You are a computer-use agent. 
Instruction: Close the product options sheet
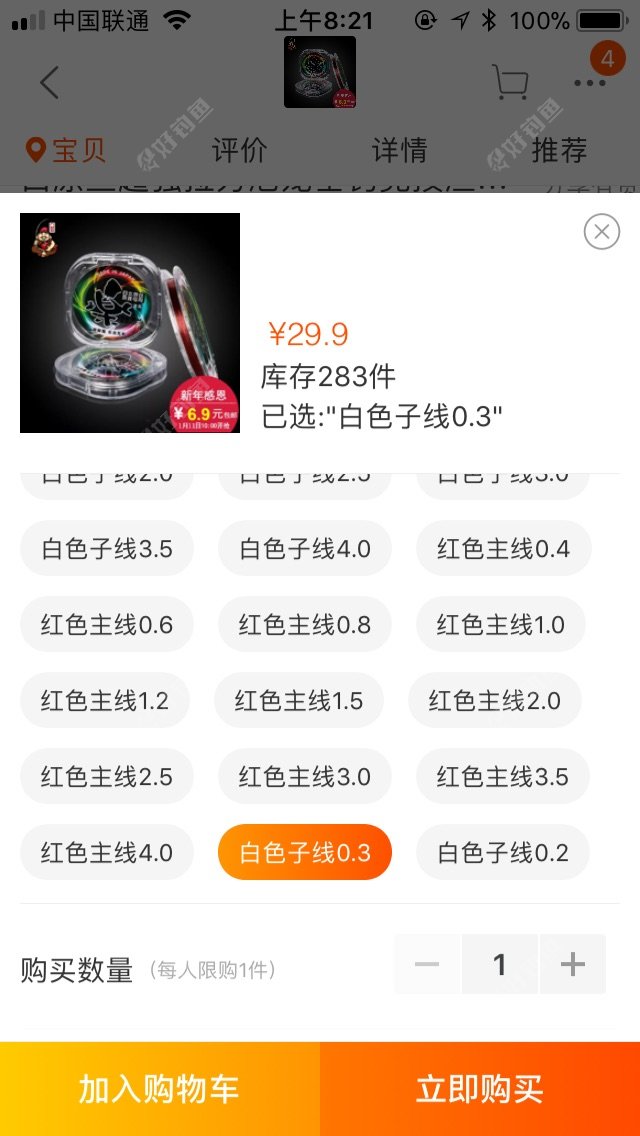click(601, 232)
